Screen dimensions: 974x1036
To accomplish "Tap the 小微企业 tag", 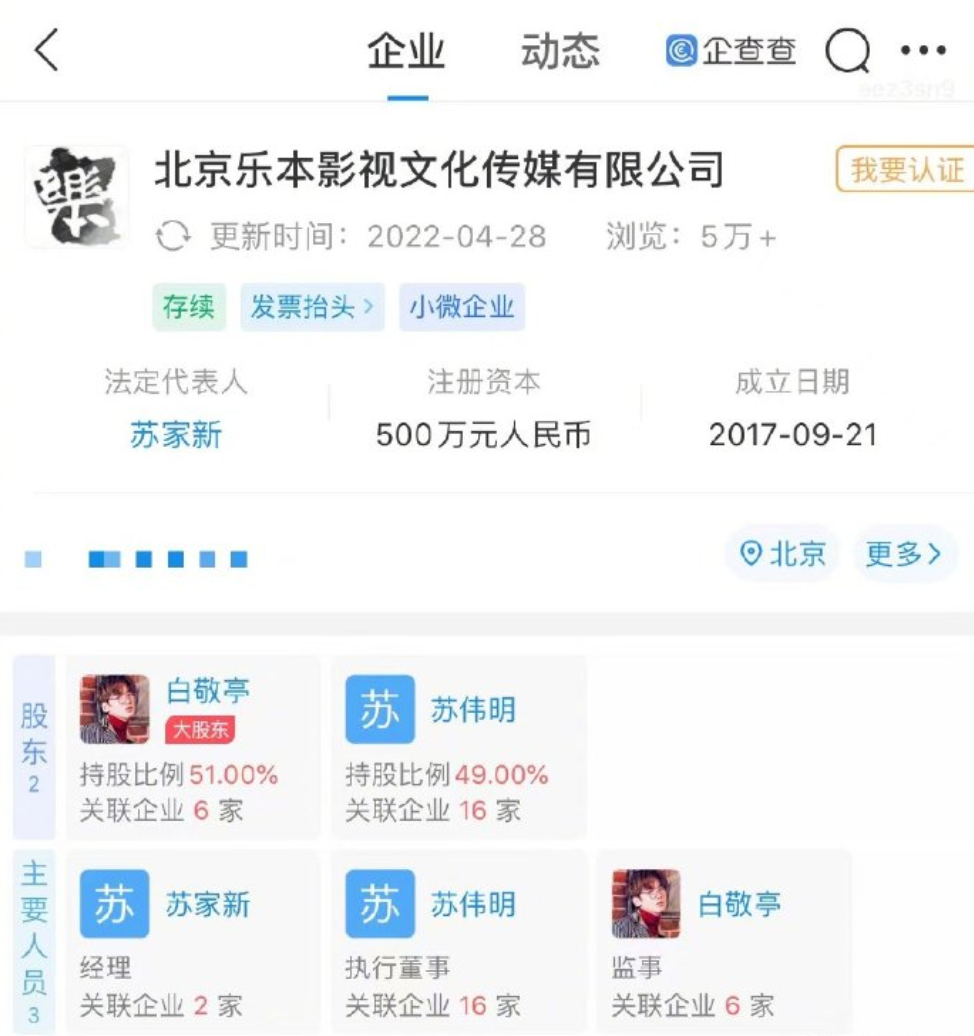I will point(461,307).
